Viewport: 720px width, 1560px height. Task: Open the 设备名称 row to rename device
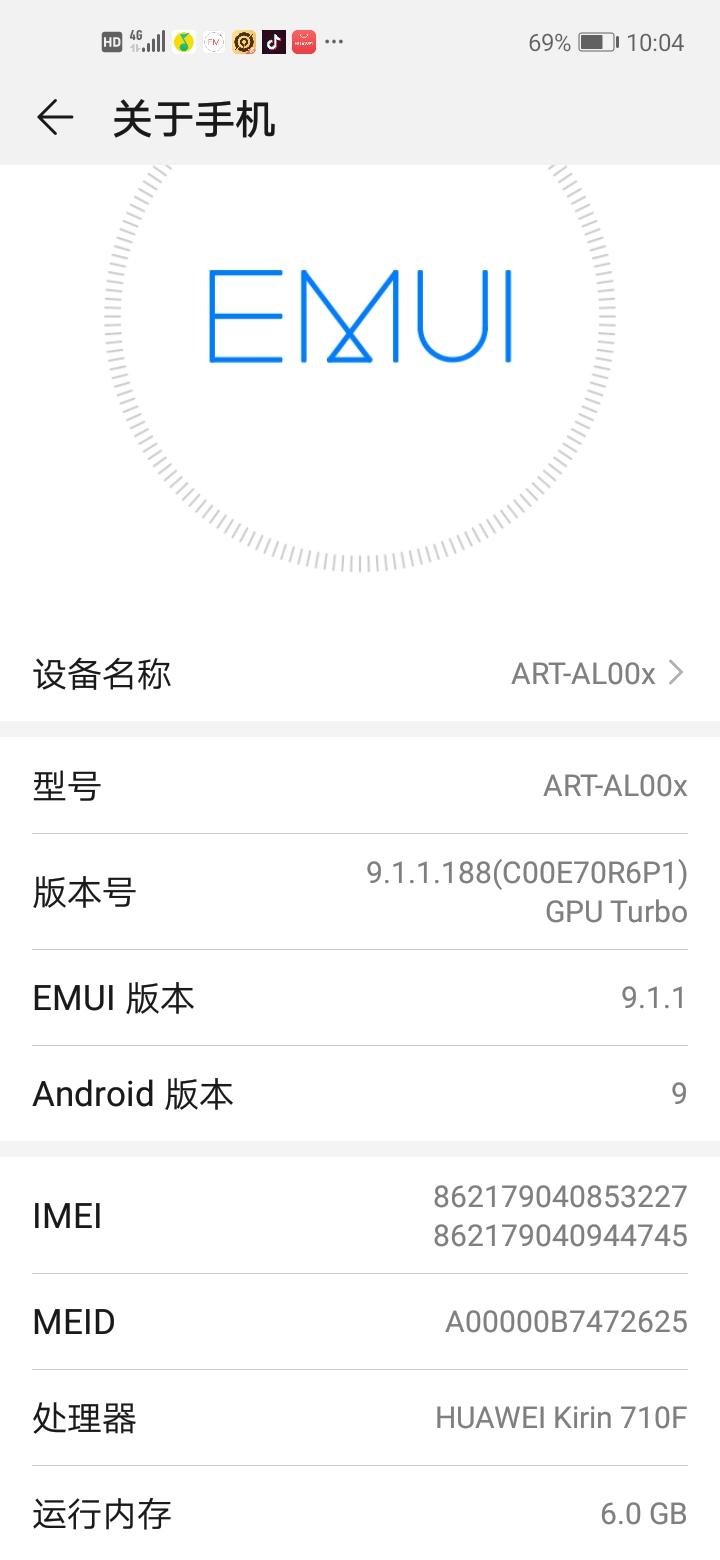coord(360,673)
